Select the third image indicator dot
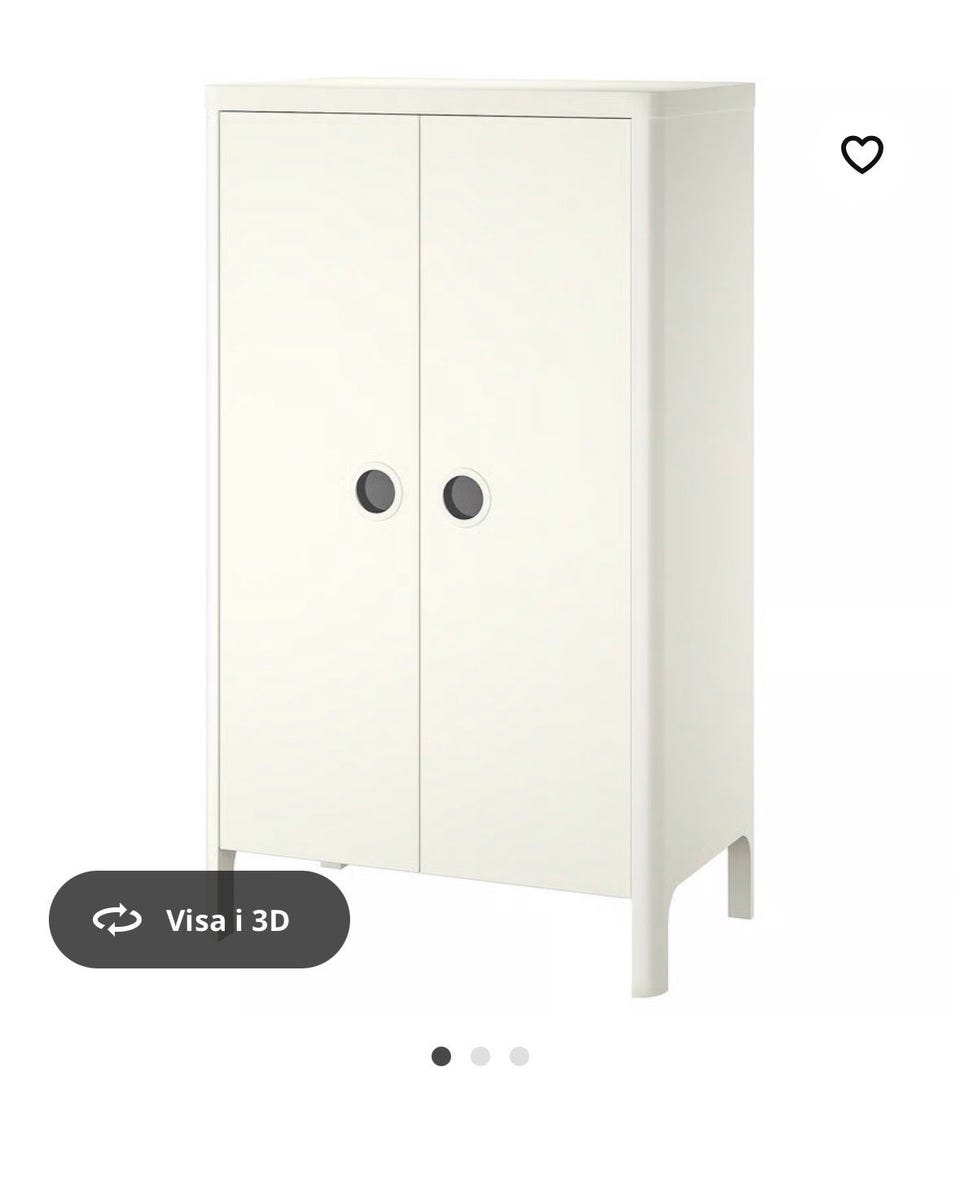The image size is (960, 1181). [519, 1056]
